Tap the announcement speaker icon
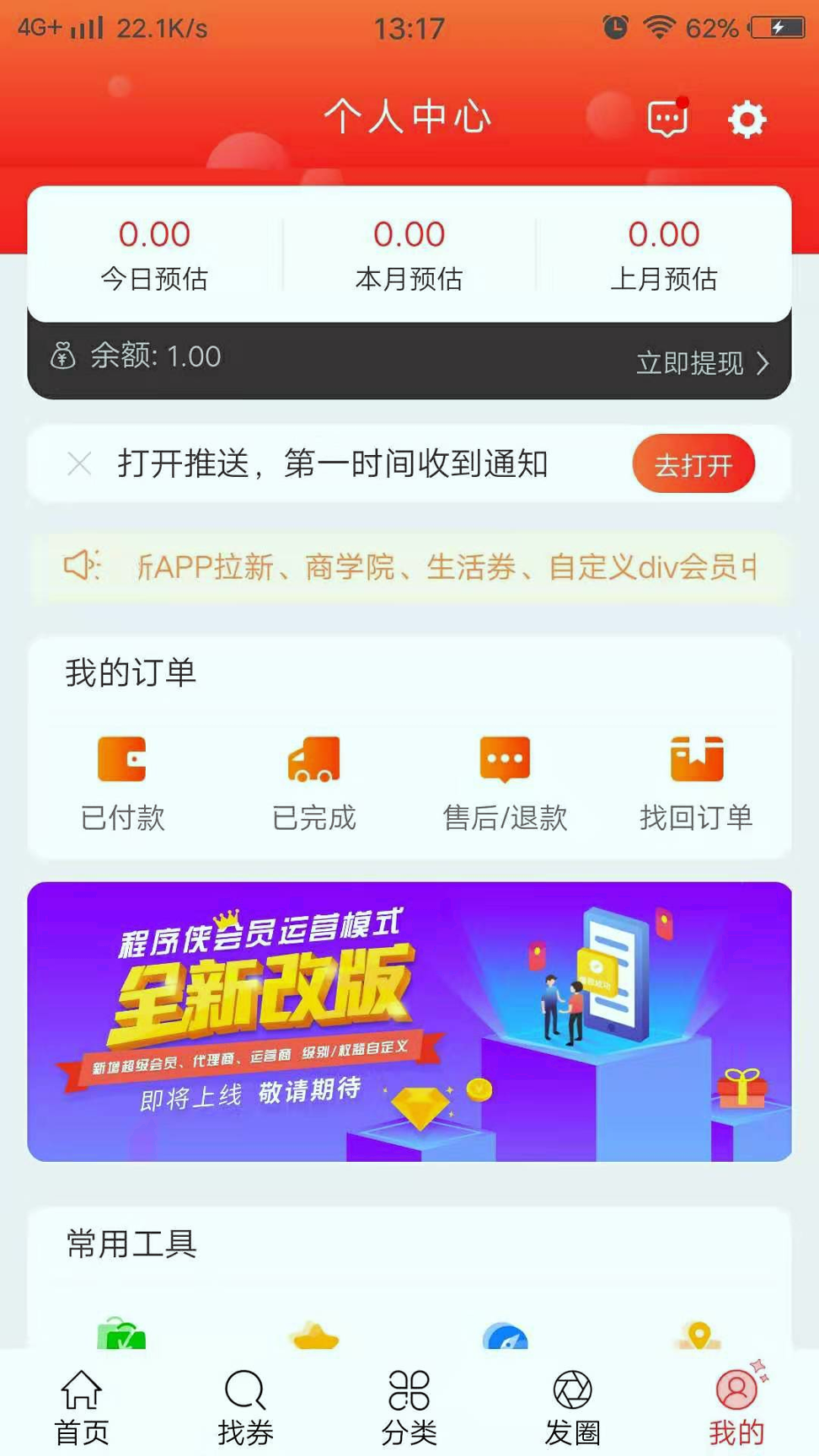The image size is (819, 1456). 80,567
